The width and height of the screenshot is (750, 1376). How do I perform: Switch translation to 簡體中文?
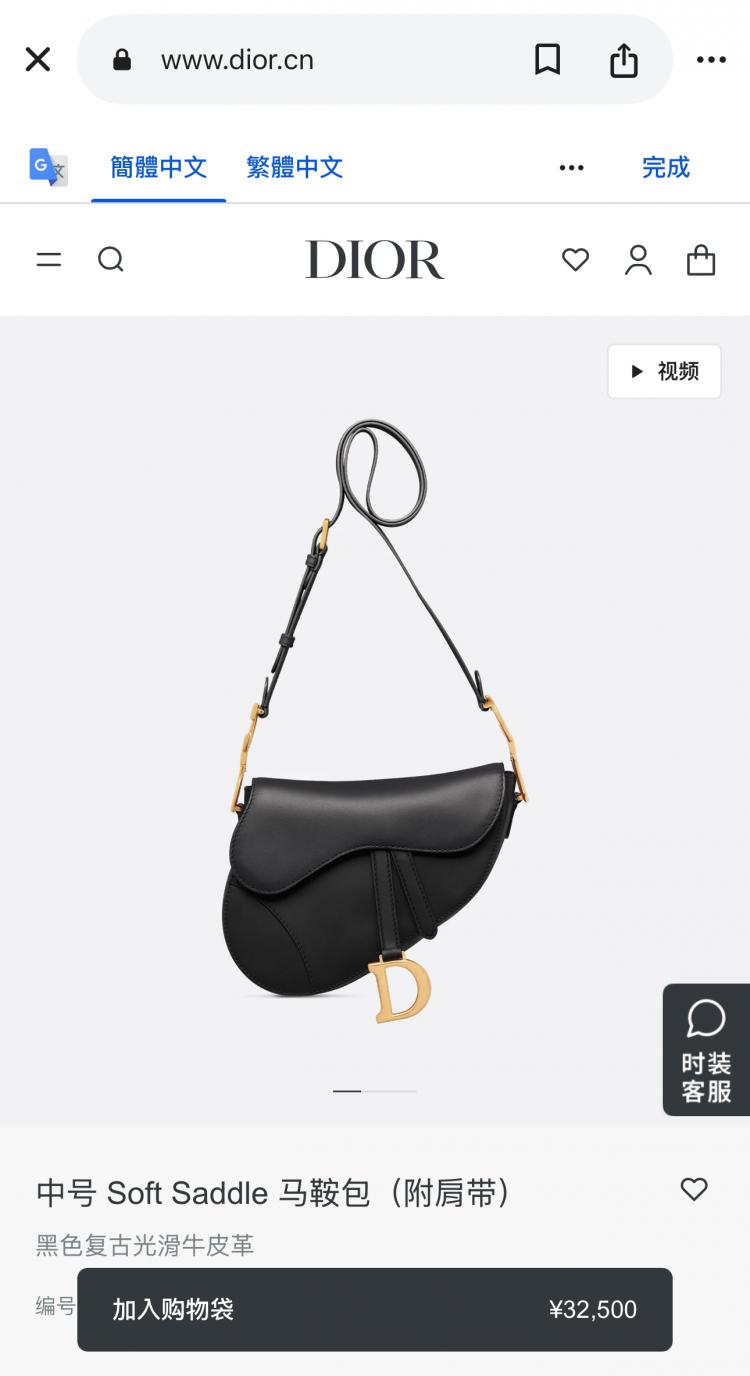click(159, 167)
